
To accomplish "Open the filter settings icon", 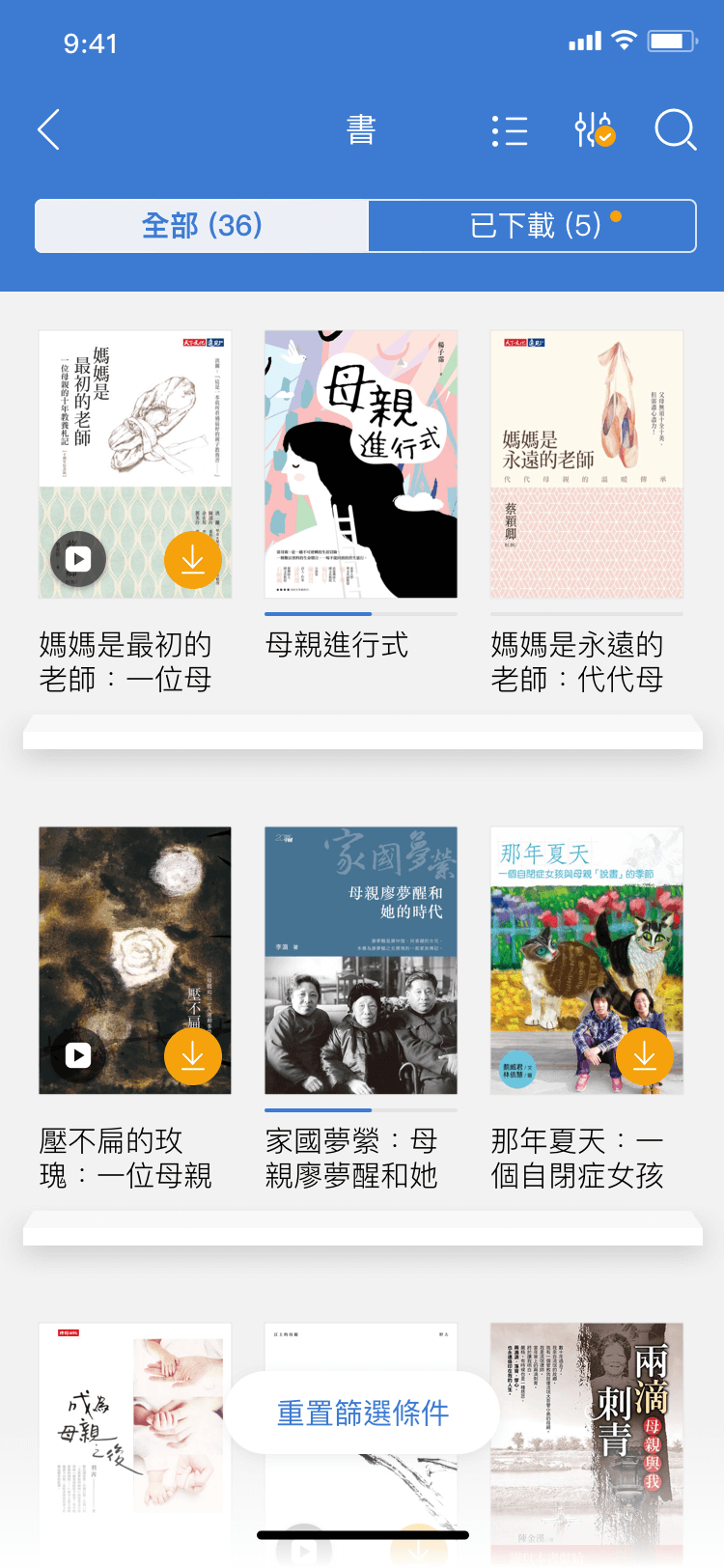I will (593, 129).
